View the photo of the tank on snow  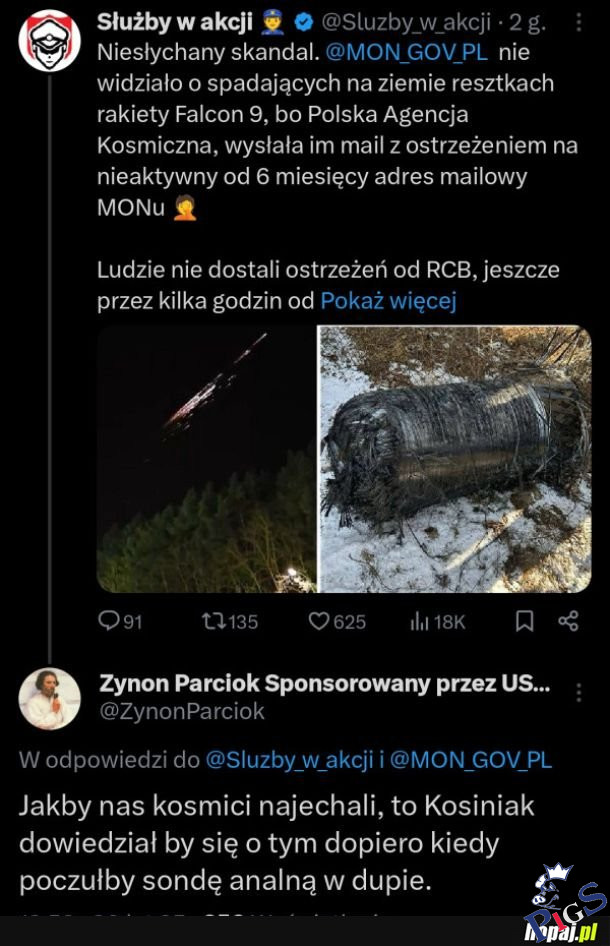[455, 459]
